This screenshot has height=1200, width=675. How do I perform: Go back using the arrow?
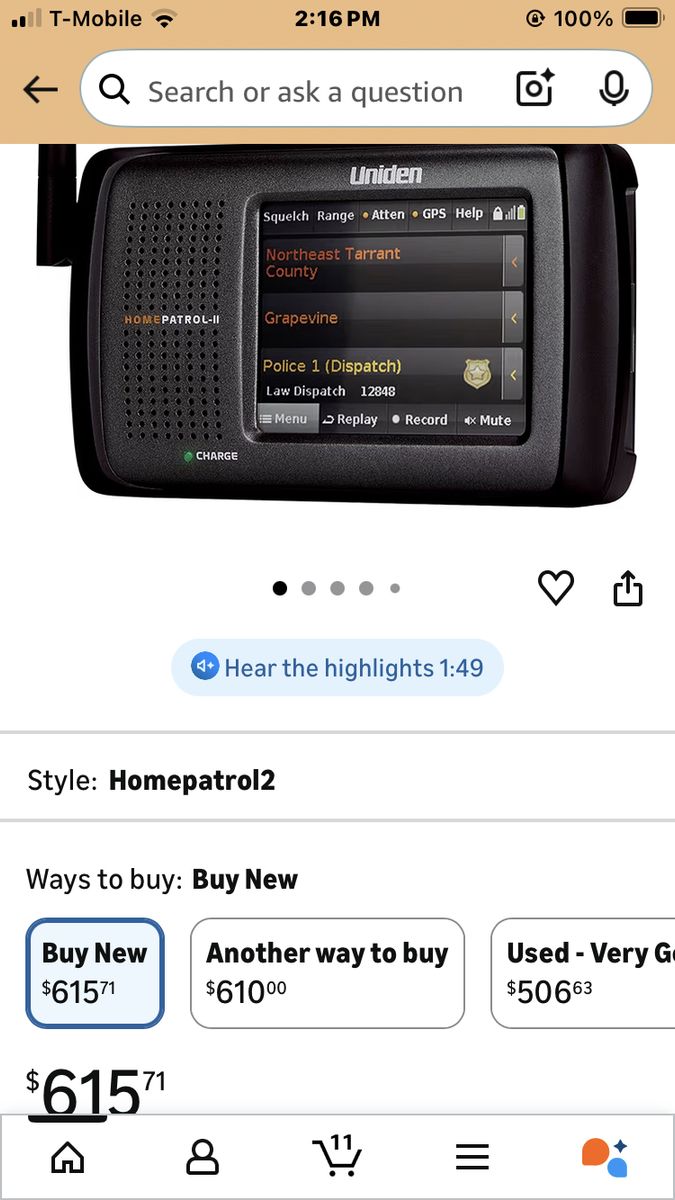tap(40, 90)
